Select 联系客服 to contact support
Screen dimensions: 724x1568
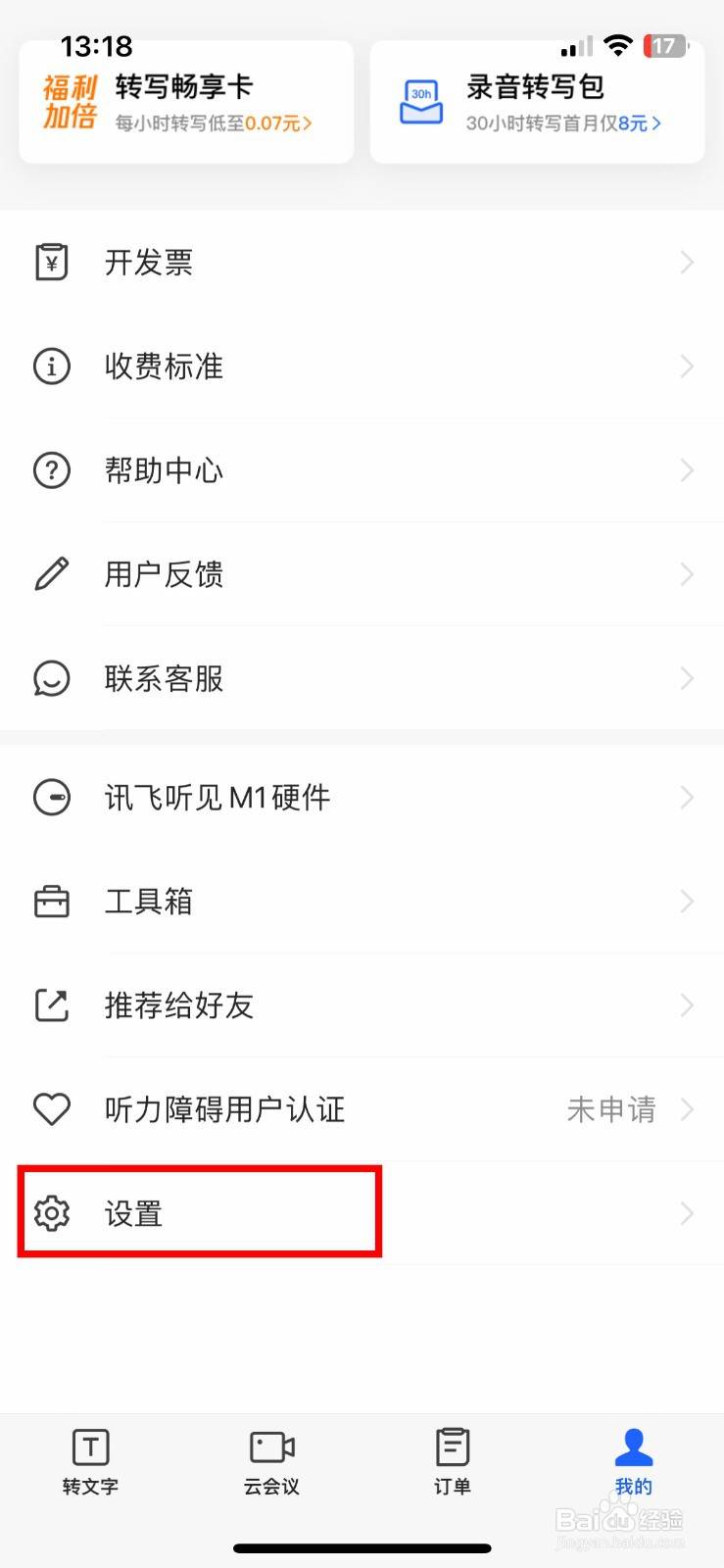362,678
